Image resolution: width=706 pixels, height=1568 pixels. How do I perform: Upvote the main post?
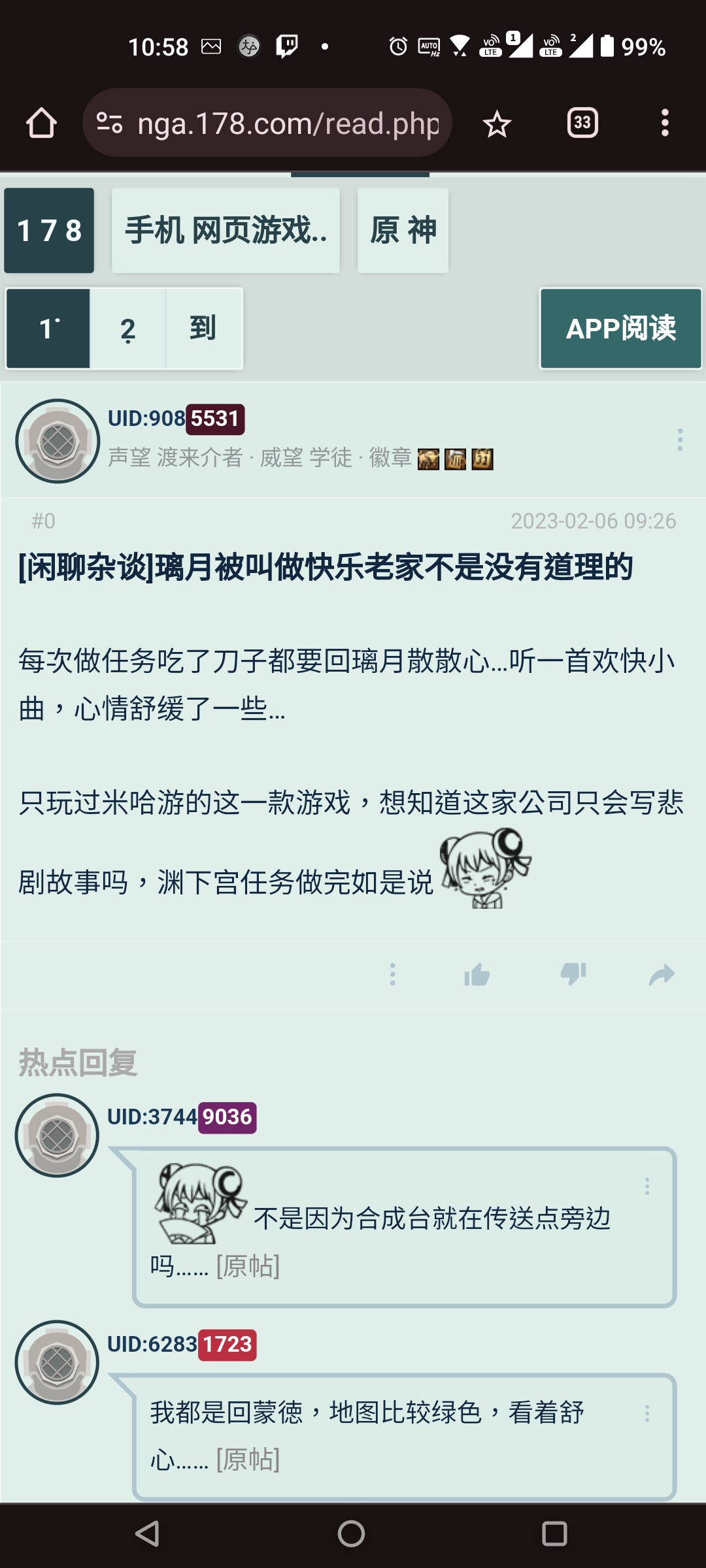[477, 975]
